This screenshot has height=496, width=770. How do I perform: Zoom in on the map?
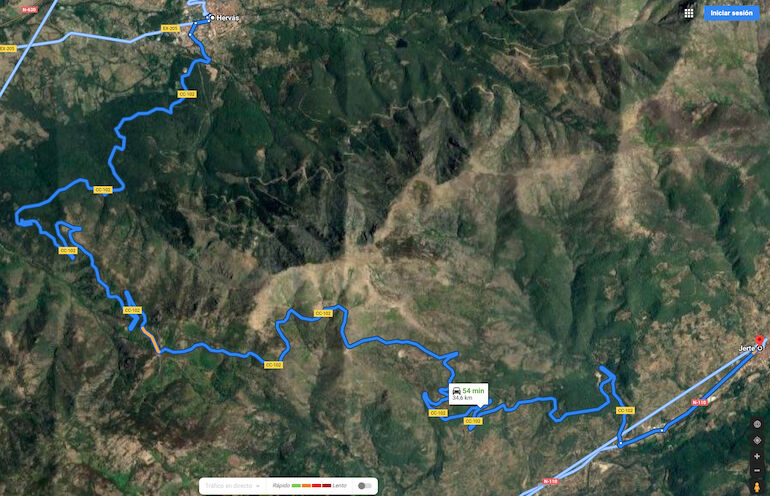[757, 456]
